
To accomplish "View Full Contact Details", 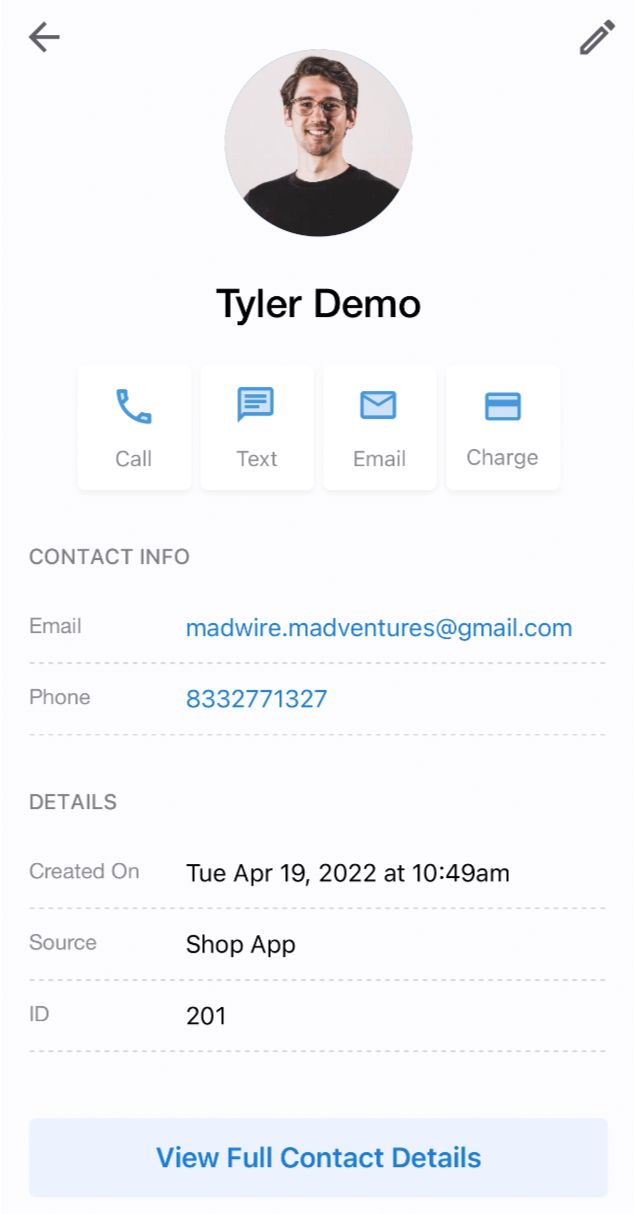I will coord(318,1158).
